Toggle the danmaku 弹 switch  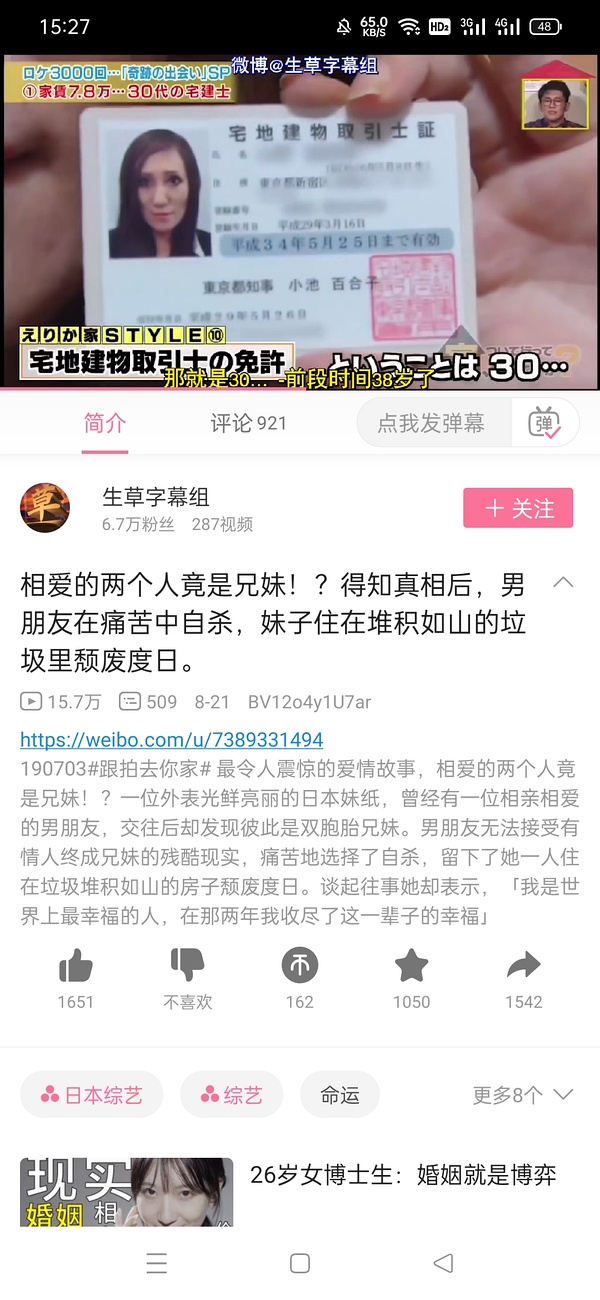pyautogui.click(x=545, y=423)
